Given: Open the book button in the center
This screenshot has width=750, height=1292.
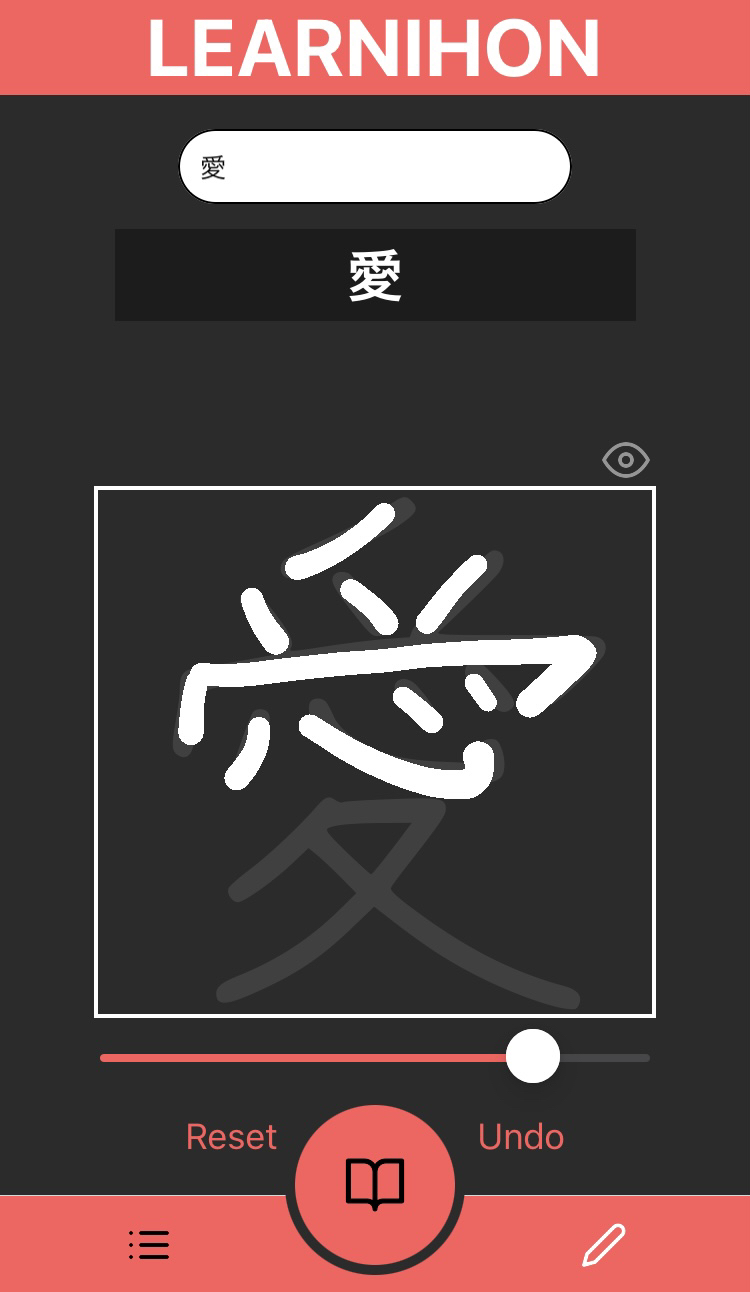Looking at the screenshot, I should [x=375, y=1185].
